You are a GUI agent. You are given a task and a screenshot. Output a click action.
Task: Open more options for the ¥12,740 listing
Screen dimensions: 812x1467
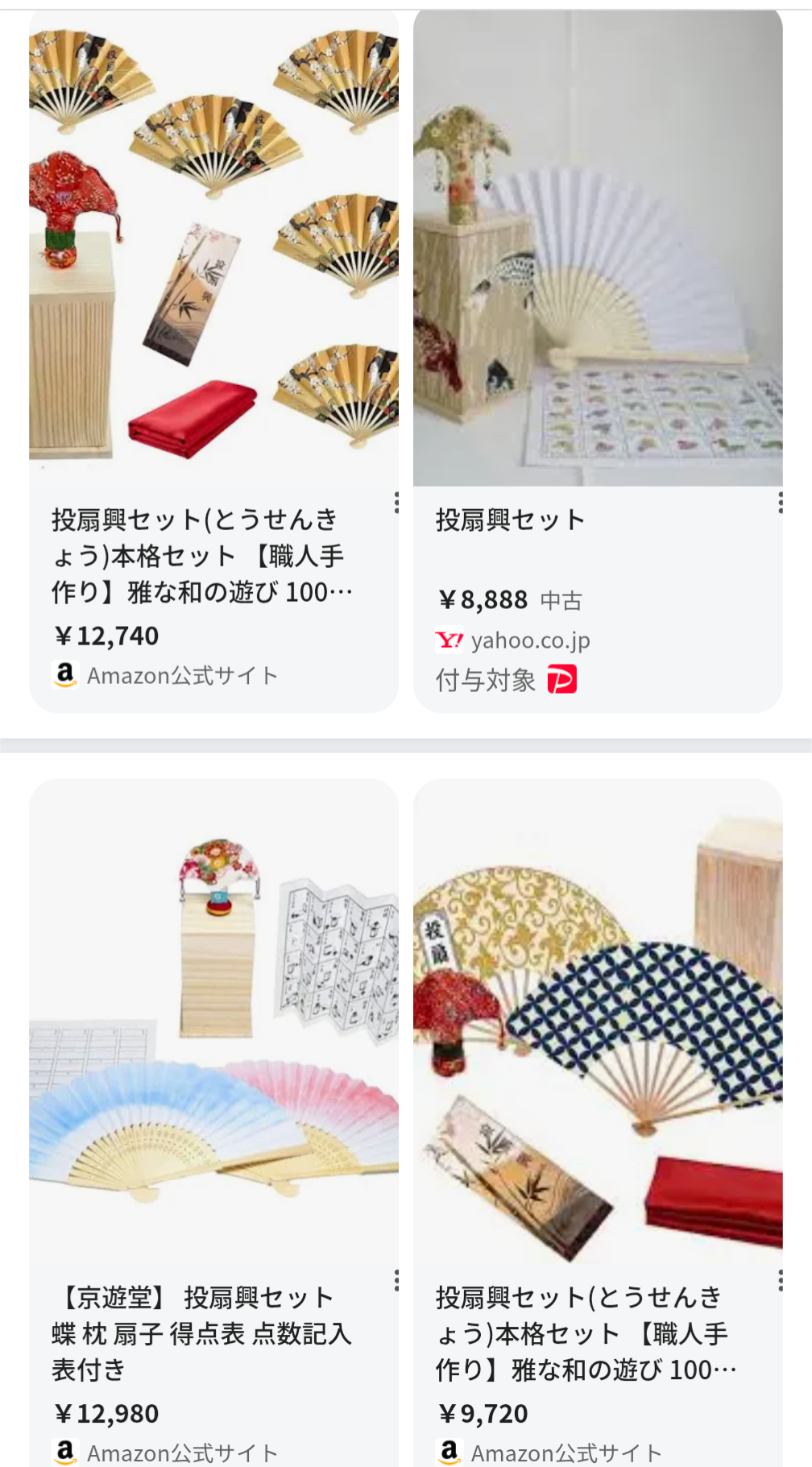(396, 503)
